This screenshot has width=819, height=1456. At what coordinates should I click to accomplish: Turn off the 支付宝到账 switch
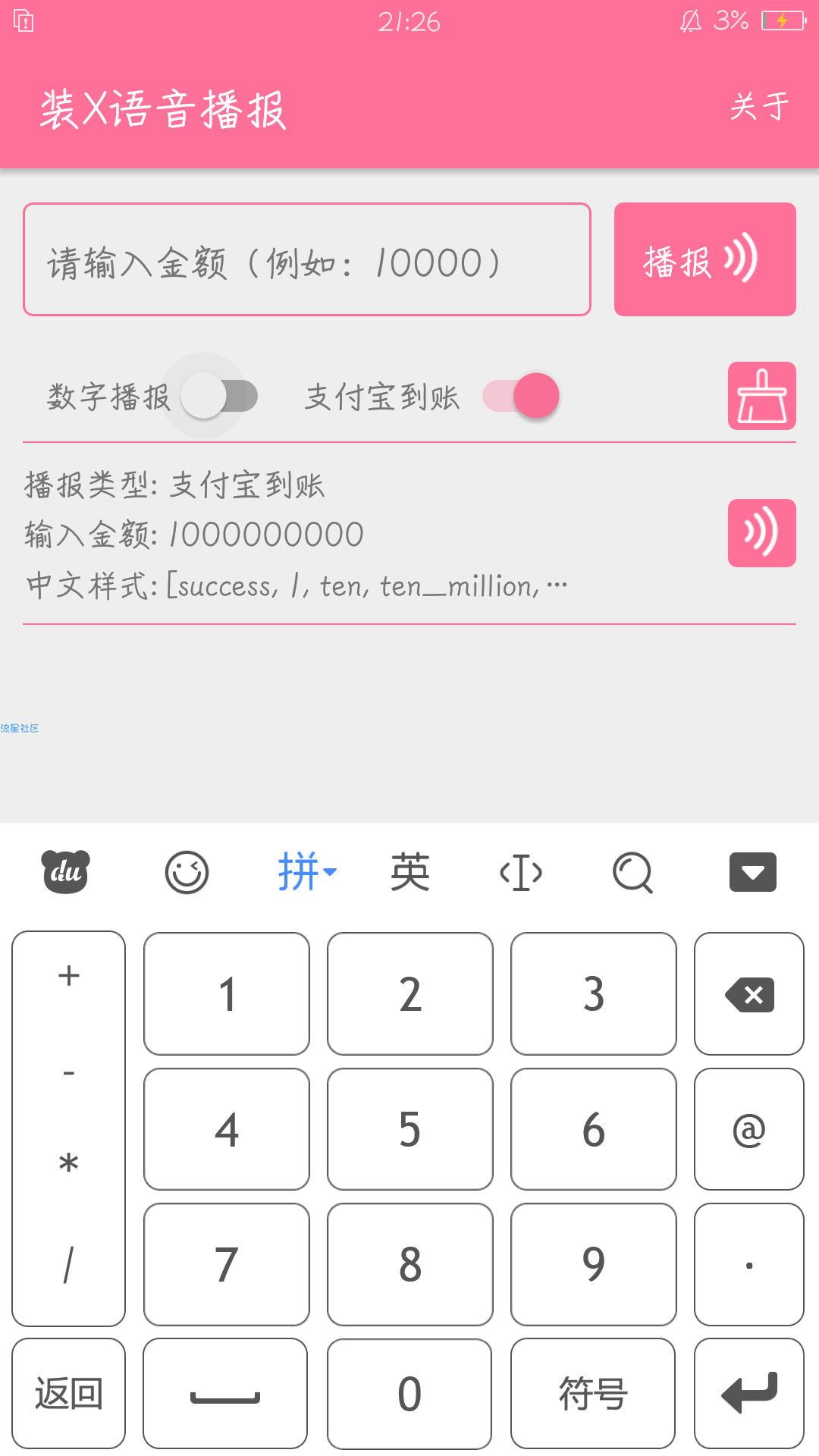pos(522,396)
